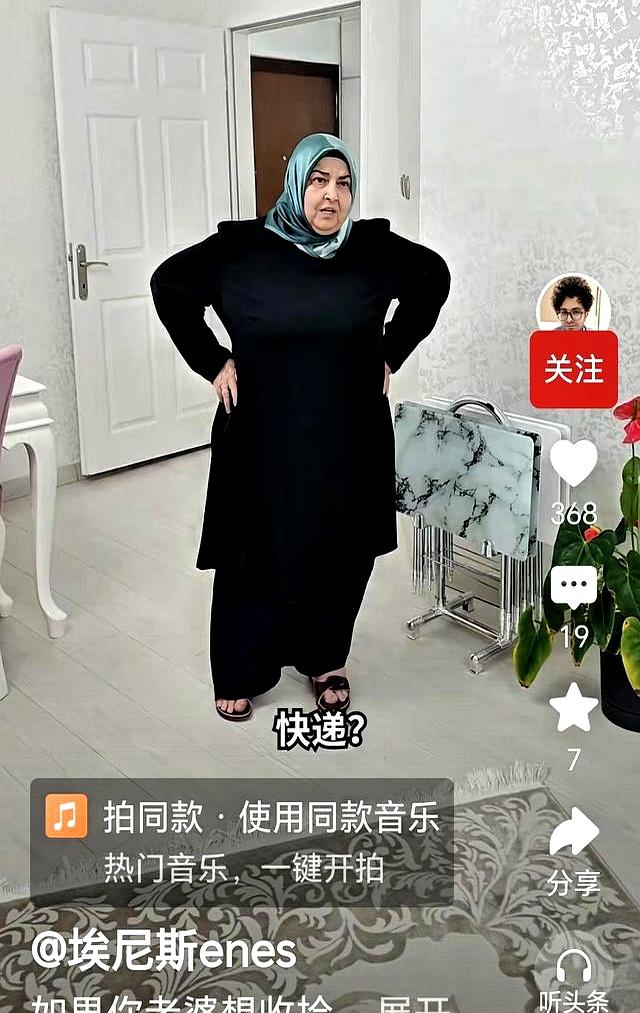Open 拍同款 use same music banner
The image size is (640, 1013).
tap(242, 842)
